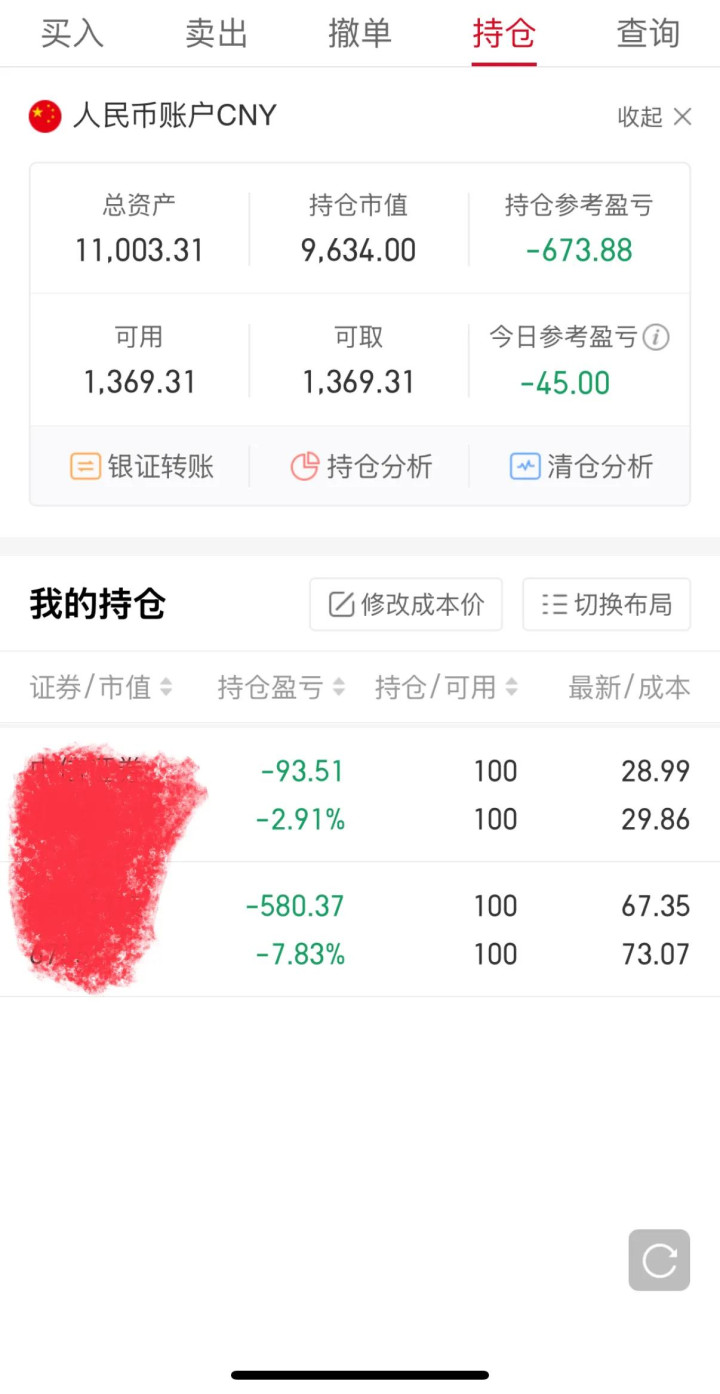The height and width of the screenshot is (1394, 720).
Task: Select the 持仓 tab
Action: click(x=504, y=34)
